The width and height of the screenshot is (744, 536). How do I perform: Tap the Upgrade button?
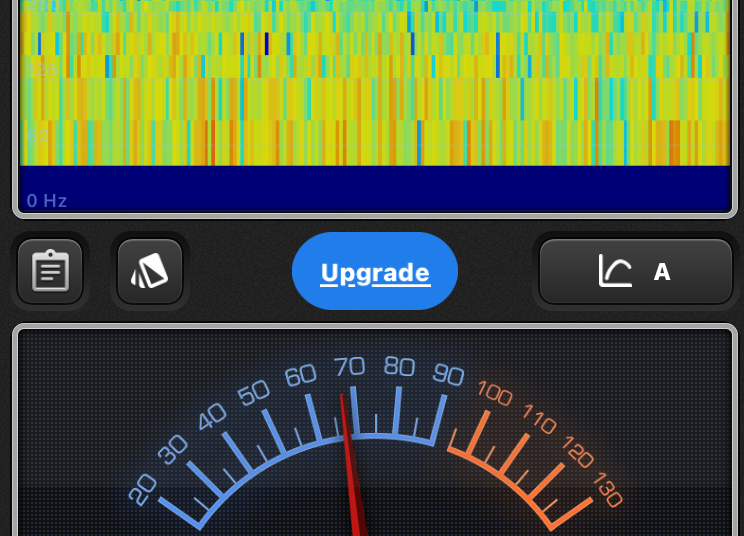pyautogui.click(x=375, y=272)
